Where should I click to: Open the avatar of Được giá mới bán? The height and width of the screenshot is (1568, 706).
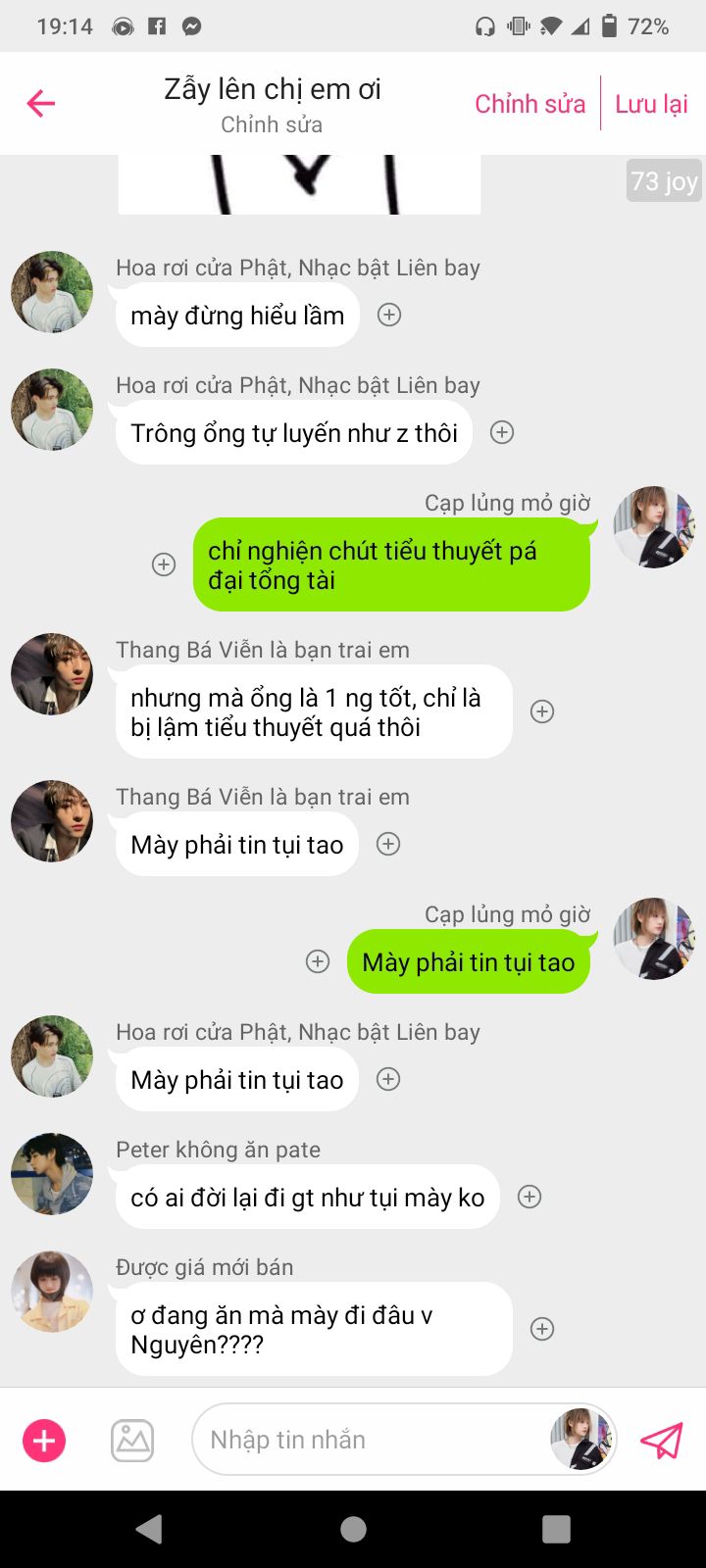tap(52, 1292)
